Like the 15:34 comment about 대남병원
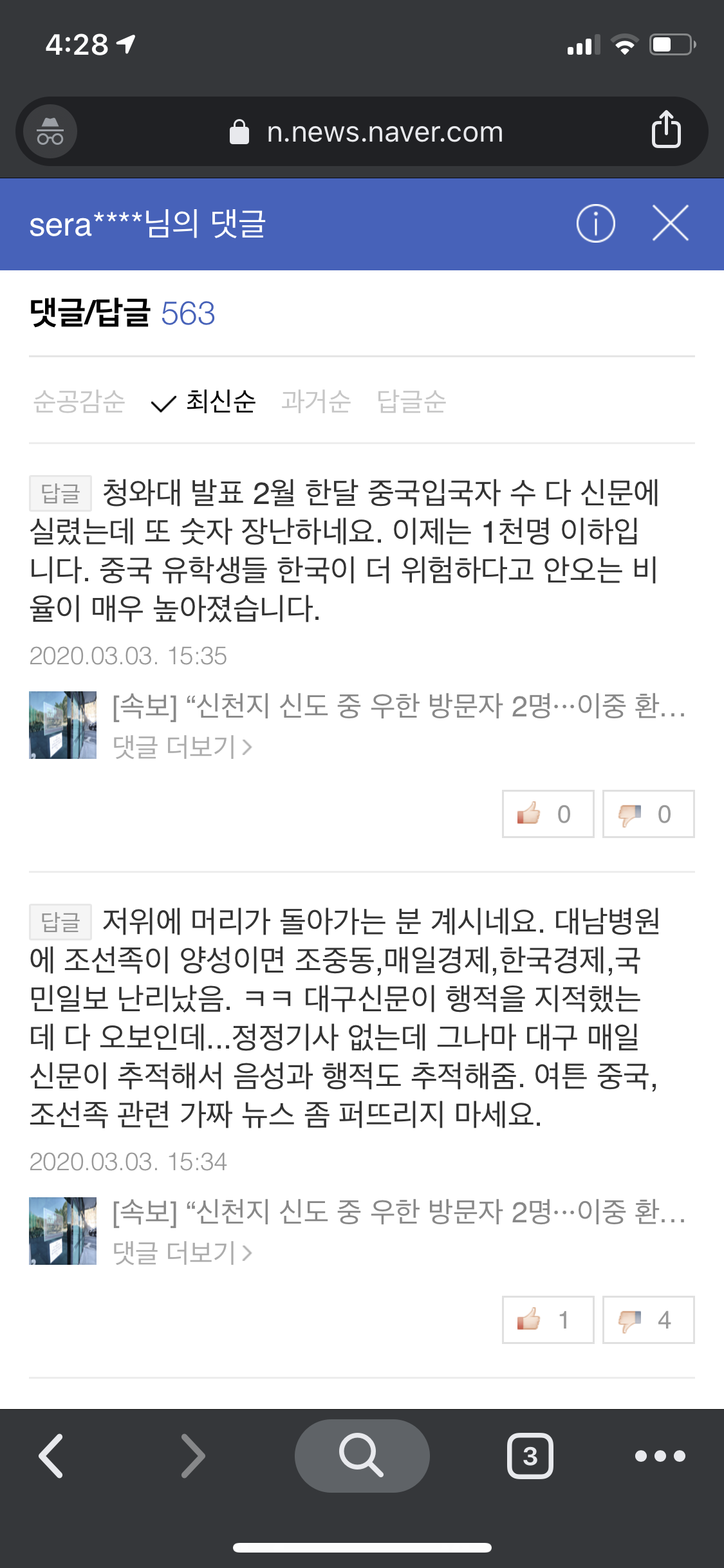Viewport: 724px width, 1568px height. point(548,1320)
